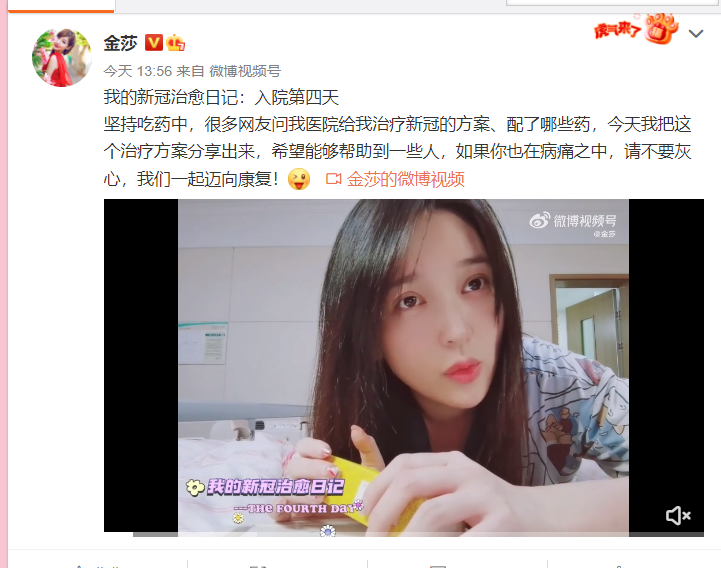Open 金莎's profile avatar
The width and height of the screenshot is (721, 568).
pos(62,57)
